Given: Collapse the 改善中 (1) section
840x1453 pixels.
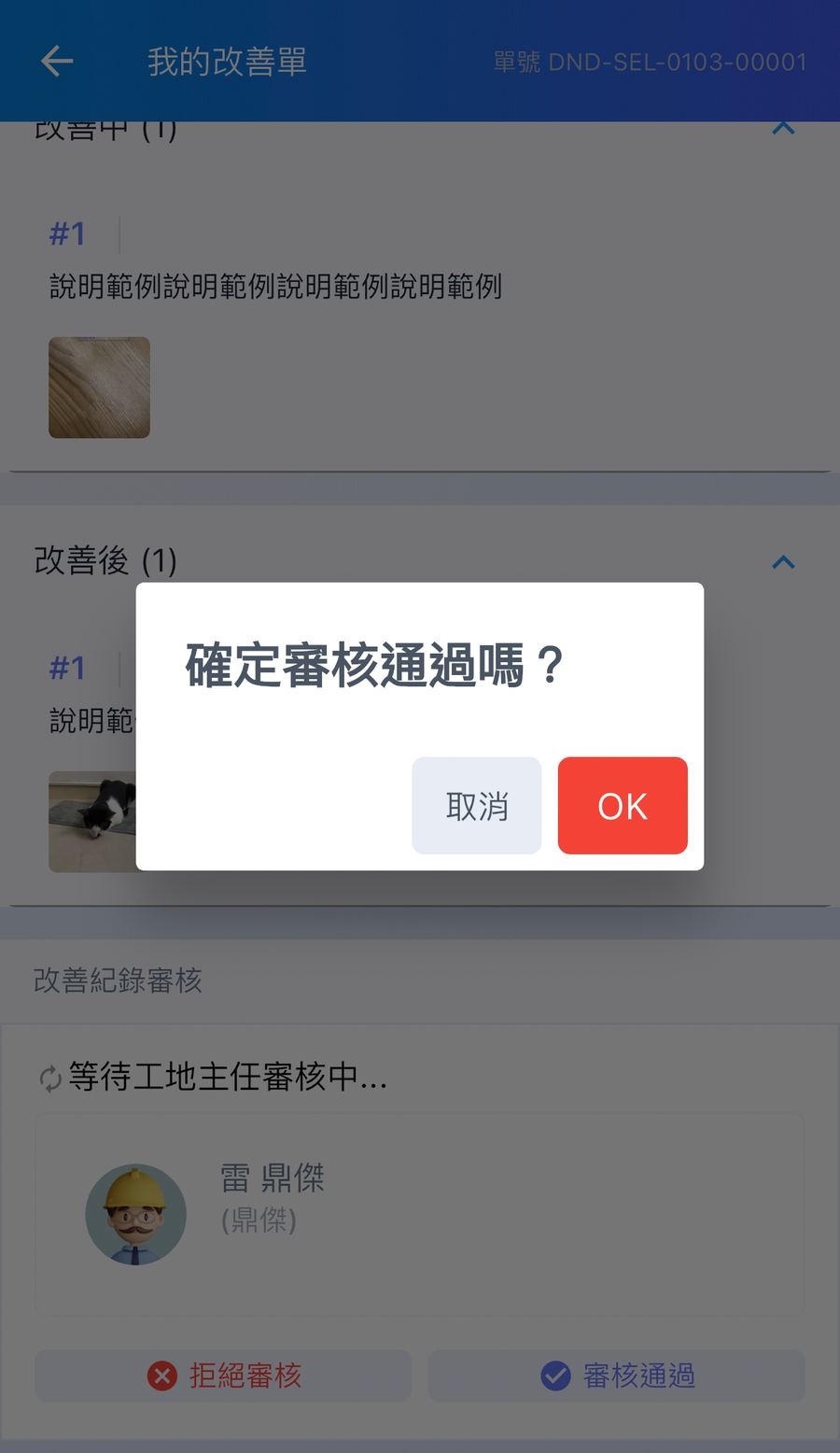Looking at the screenshot, I should [783, 129].
